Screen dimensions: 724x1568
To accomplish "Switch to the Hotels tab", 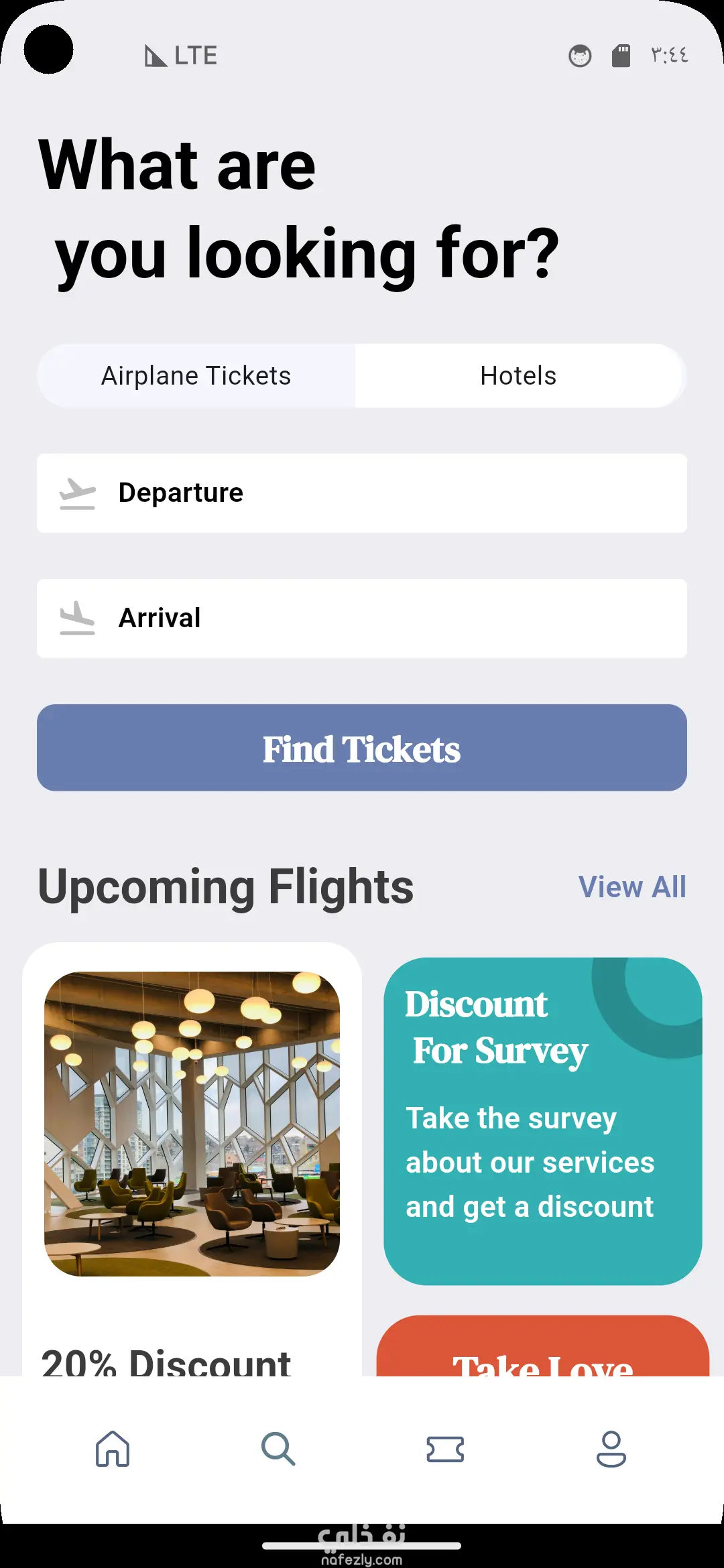I will [x=518, y=376].
